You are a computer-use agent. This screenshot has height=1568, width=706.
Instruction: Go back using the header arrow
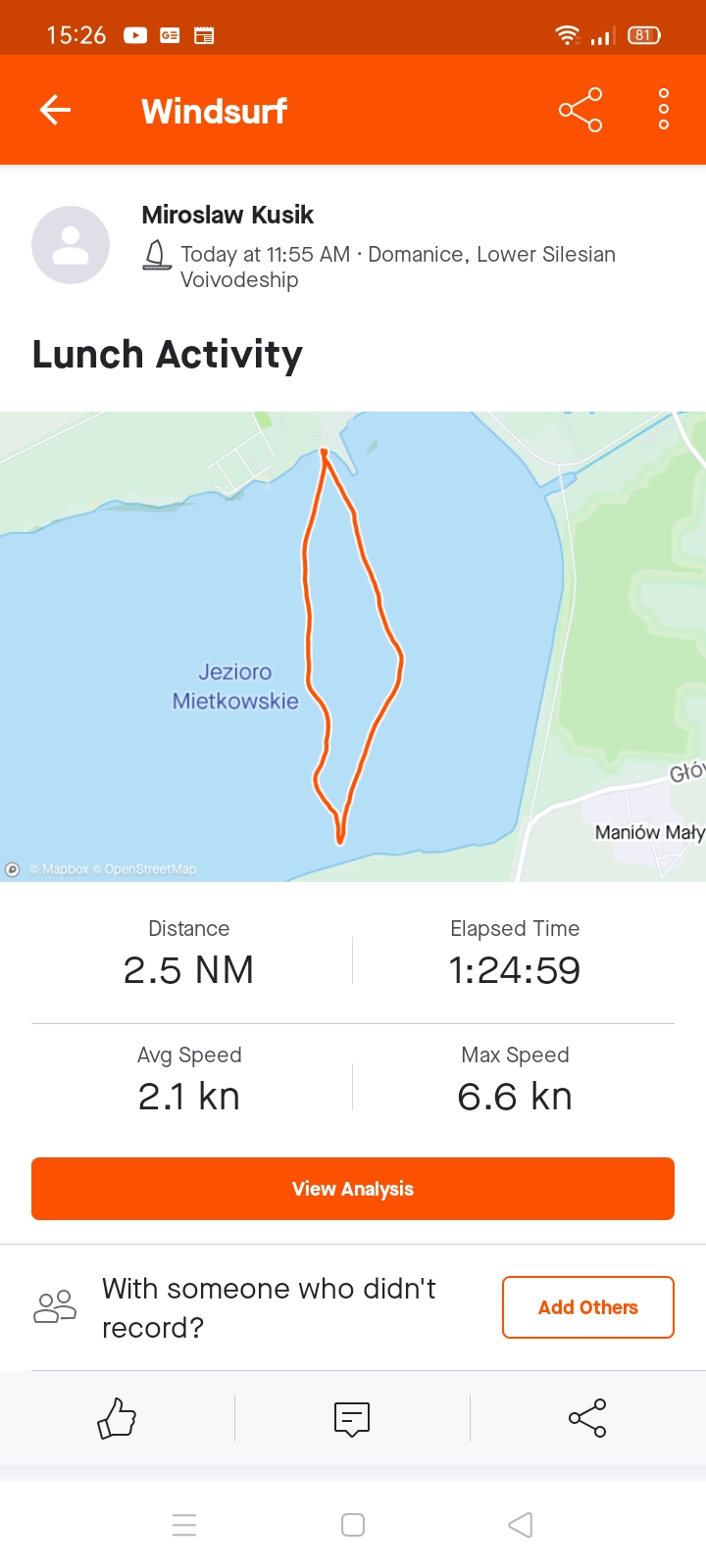(55, 110)
